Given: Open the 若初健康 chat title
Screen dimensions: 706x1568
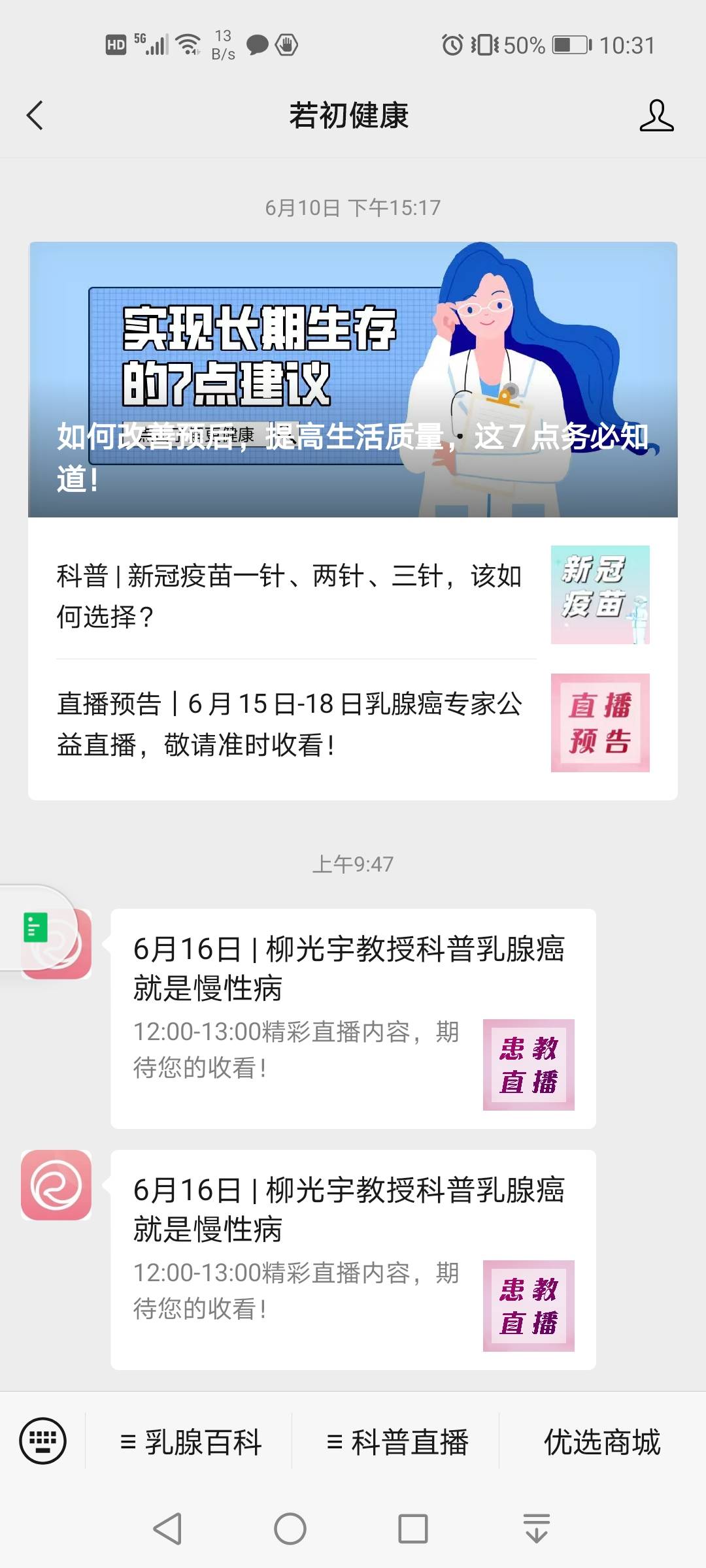Looking at the screenshot, I should tap(350, 116).
